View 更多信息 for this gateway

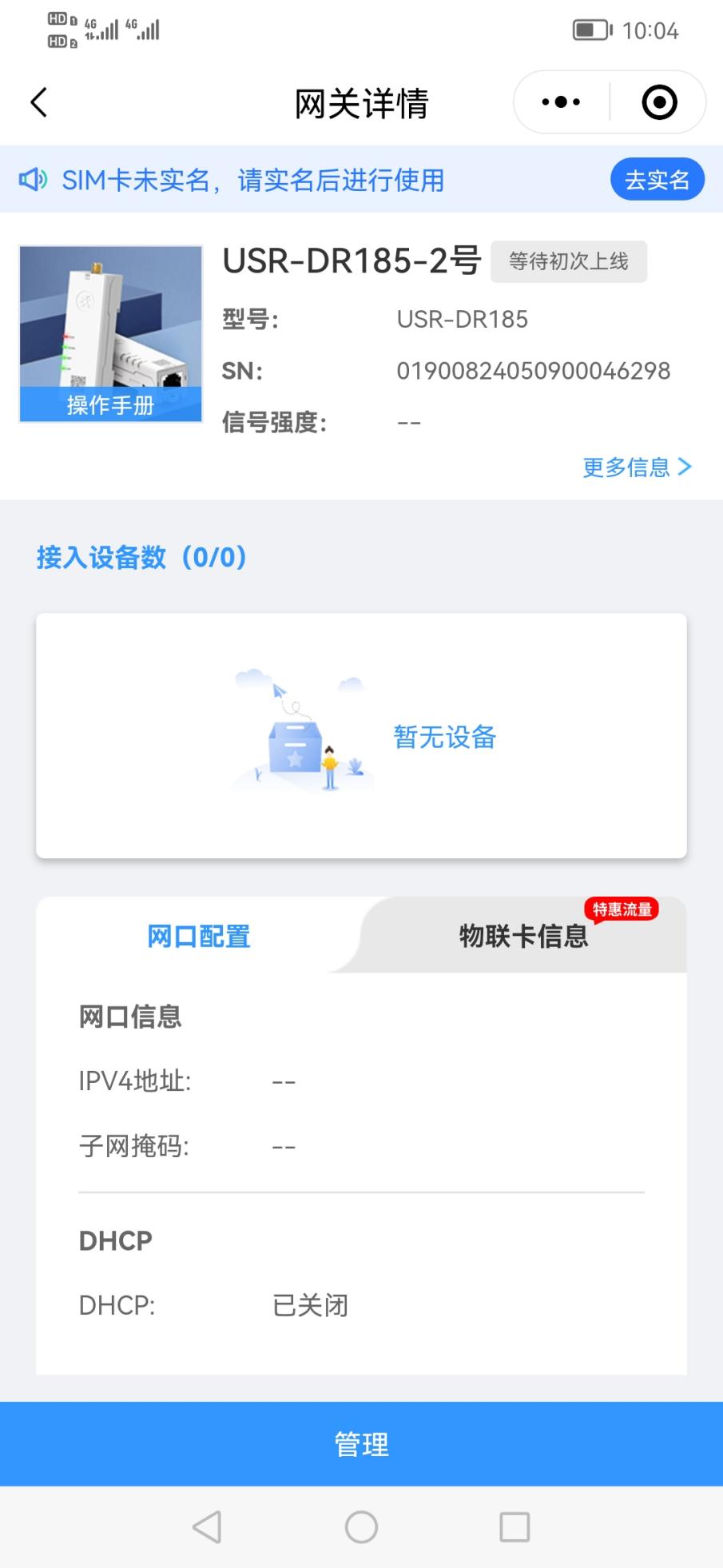tap(636, 468)
